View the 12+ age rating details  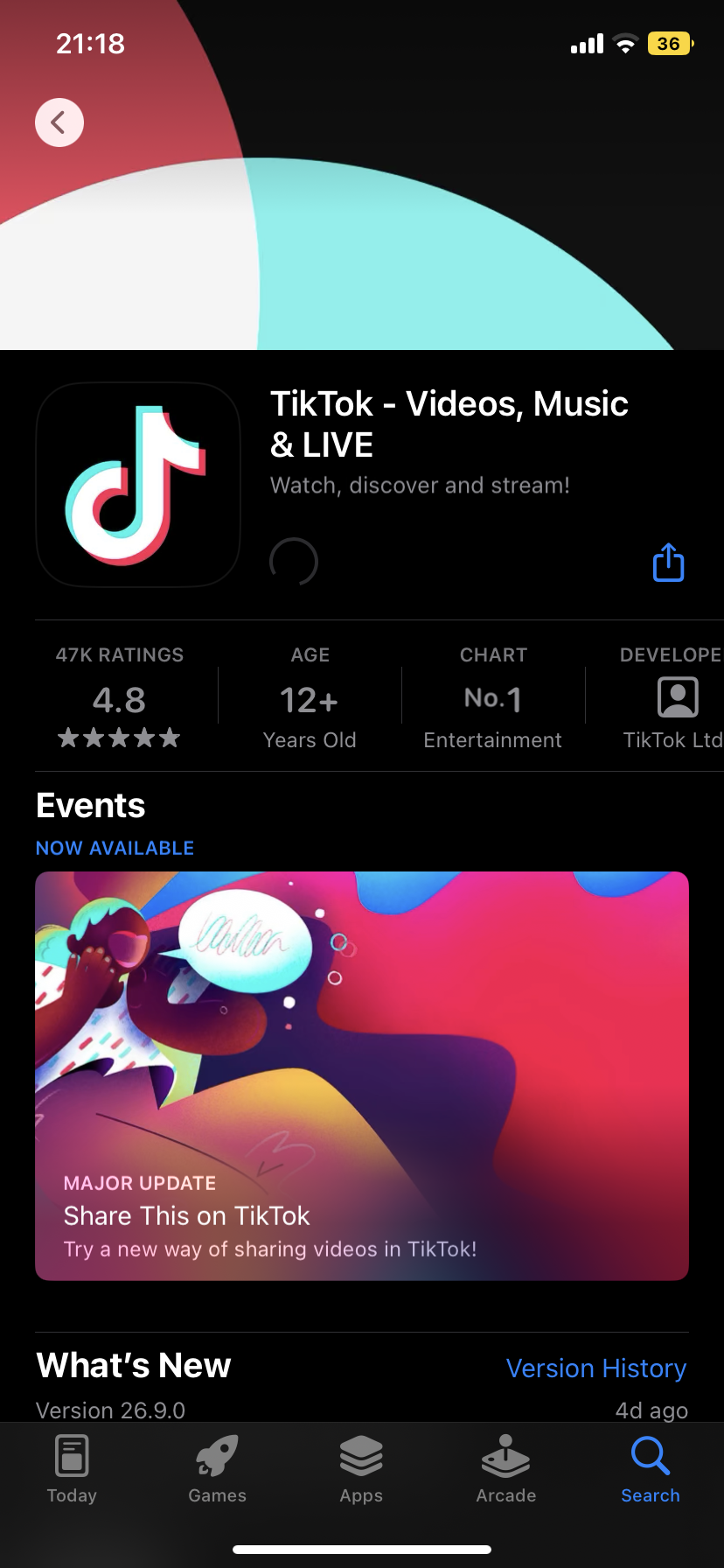click(310, 697)
